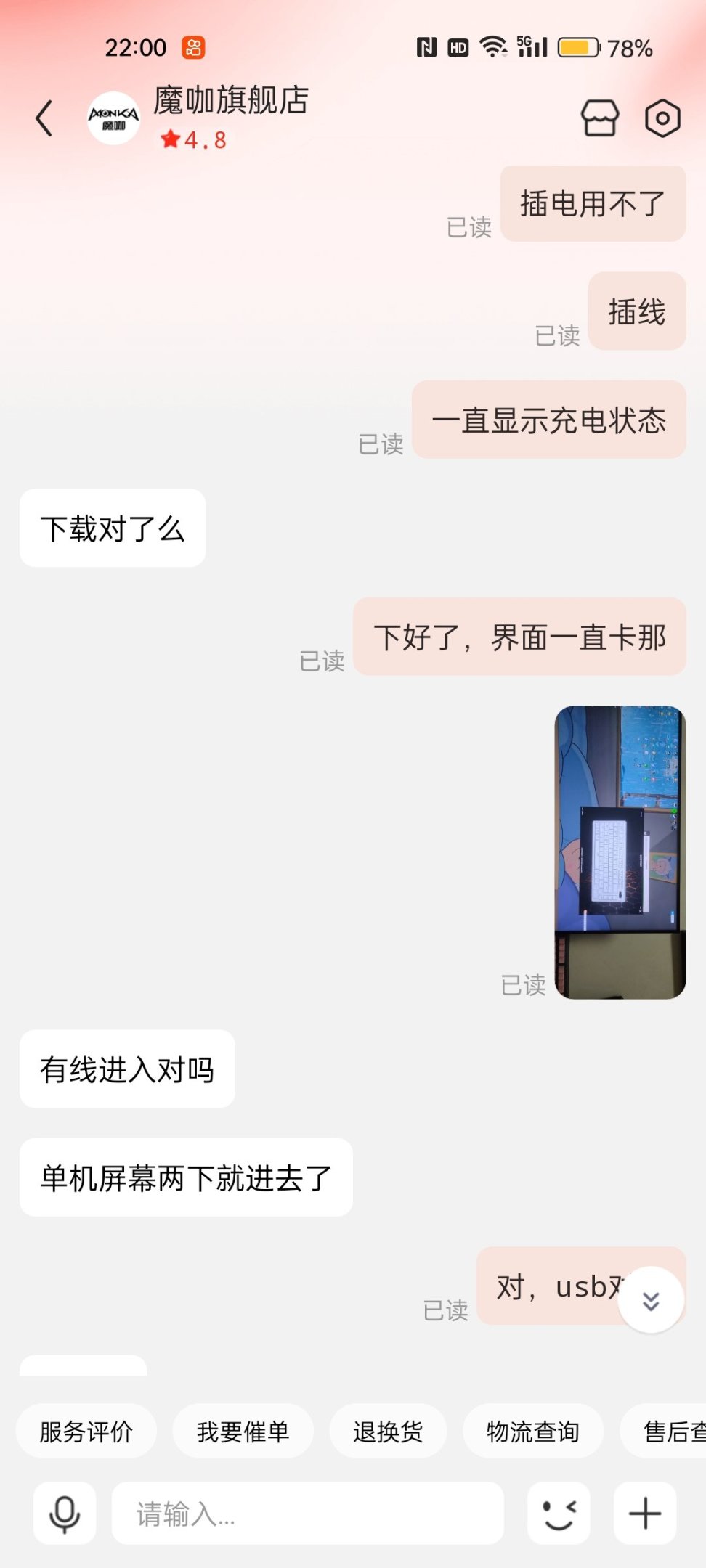Viewport: 706px width, 1568px height.
Task: Open 物流查询 logistics lookup
Action: [532, 1432]
